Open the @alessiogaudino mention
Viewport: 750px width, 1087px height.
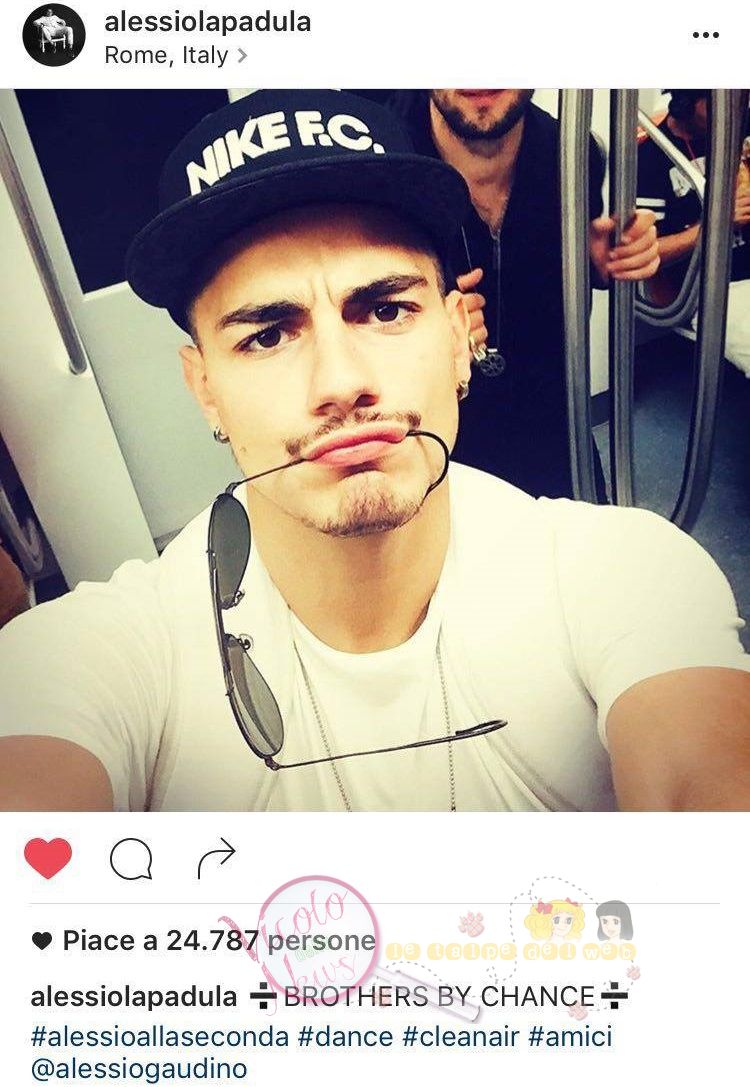[139, 1069]
